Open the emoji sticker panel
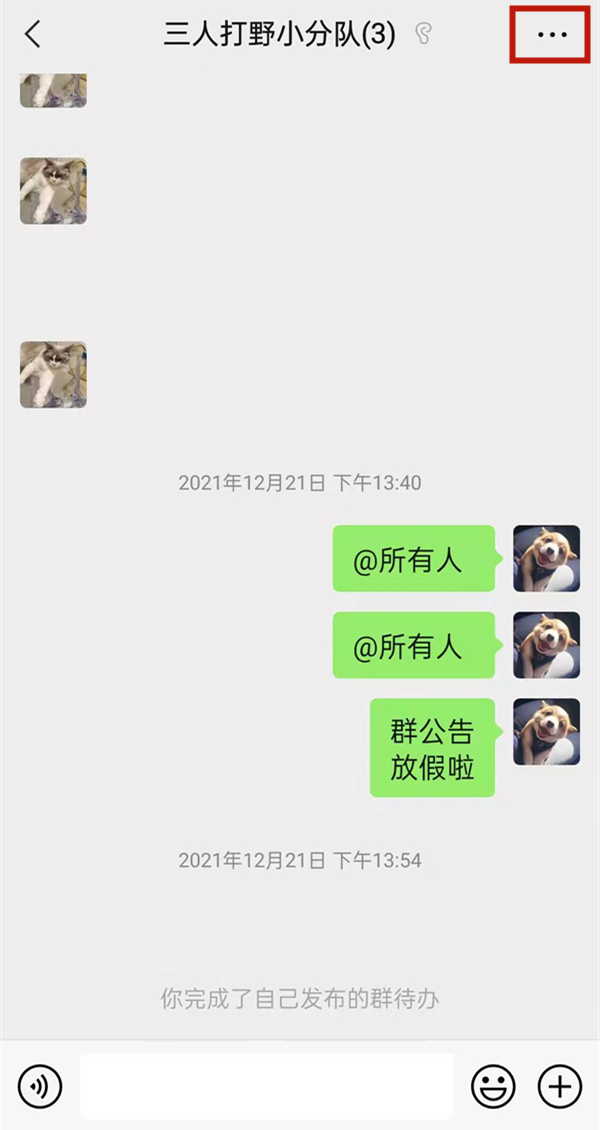 493,1085
